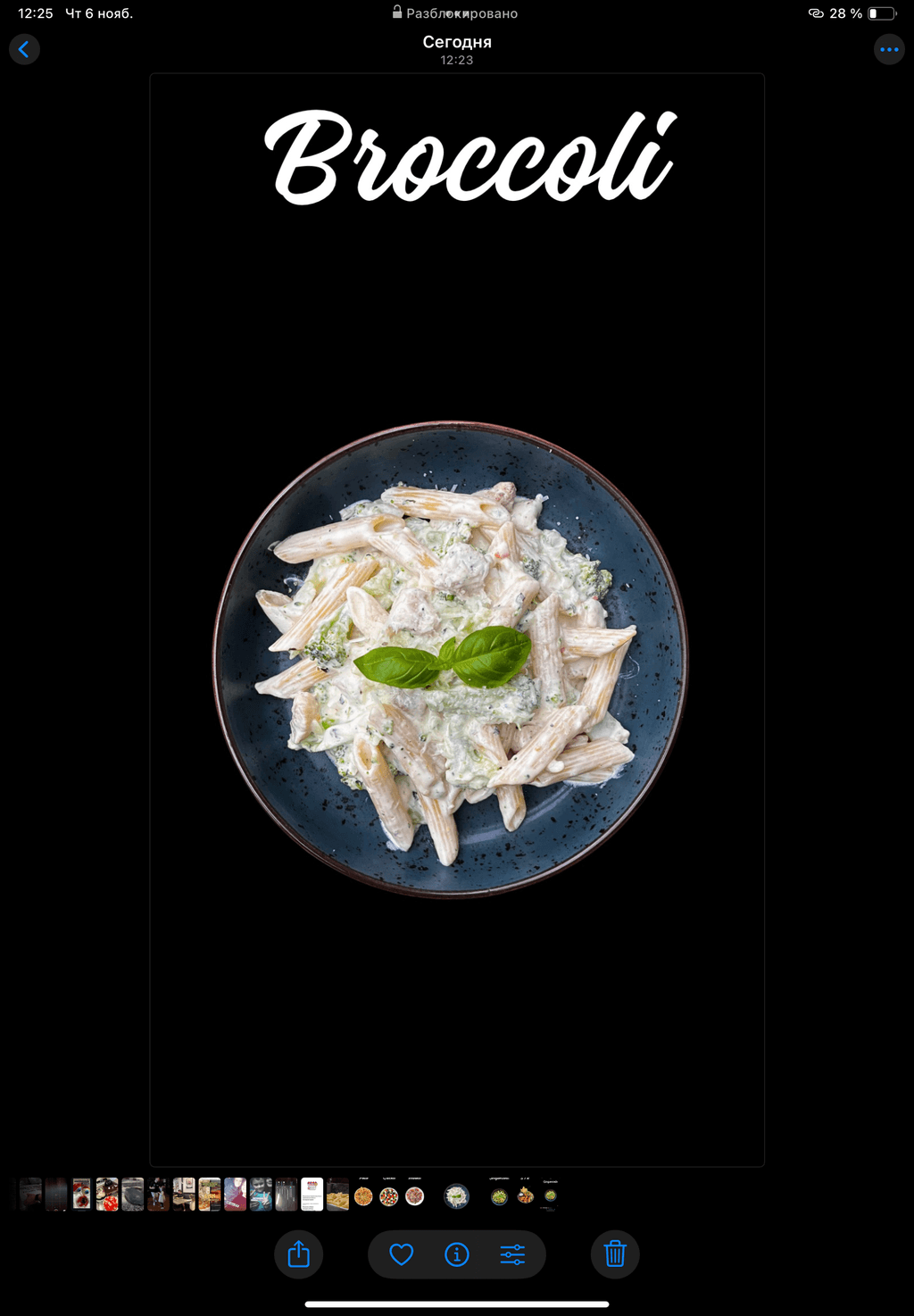This screenshot has height=1316, width=914.
Task: Delete this photo with the trash icon
Action: [x=615, y=1254]
